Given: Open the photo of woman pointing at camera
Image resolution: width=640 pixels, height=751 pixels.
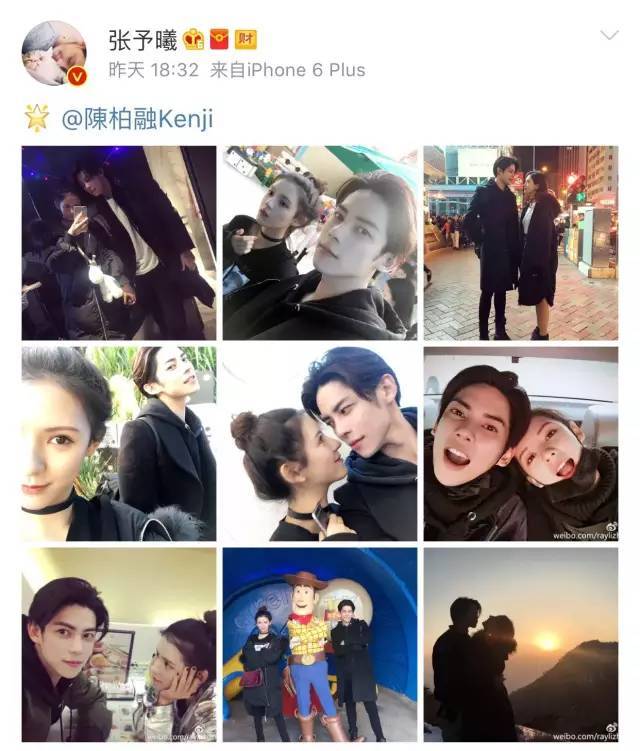Looking at the screenshot, I should [x=320, y=243].
